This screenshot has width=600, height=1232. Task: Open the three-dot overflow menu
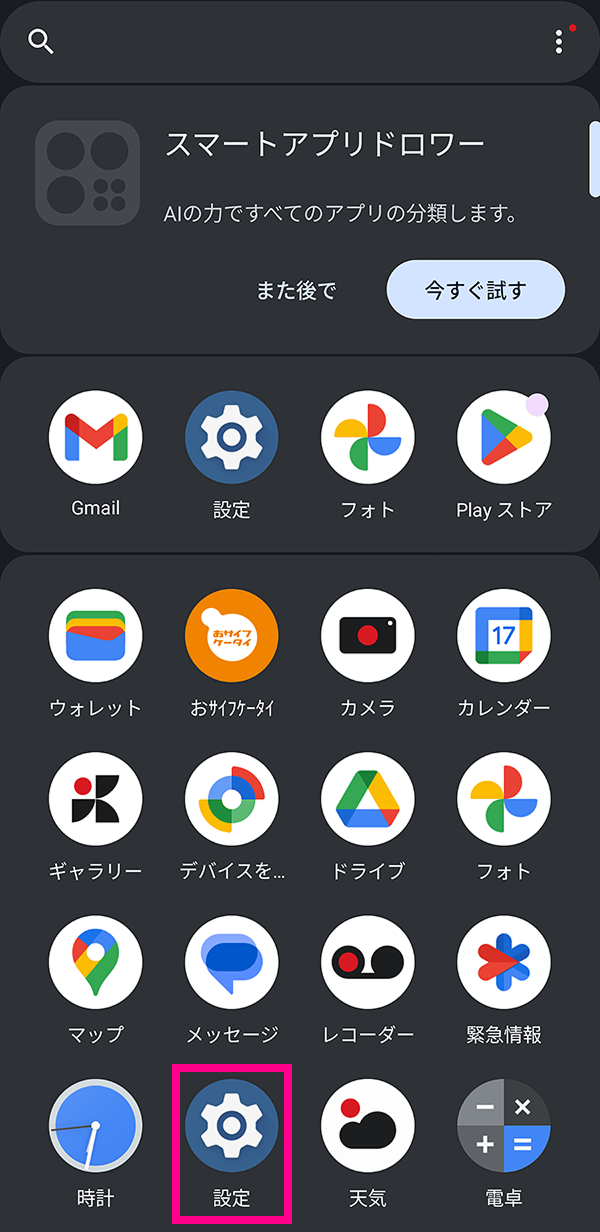point(559,42)
